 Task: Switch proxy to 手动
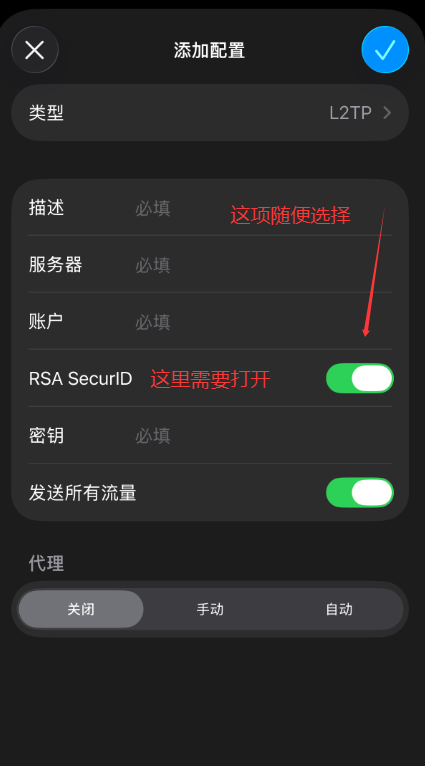click(210, 609)
